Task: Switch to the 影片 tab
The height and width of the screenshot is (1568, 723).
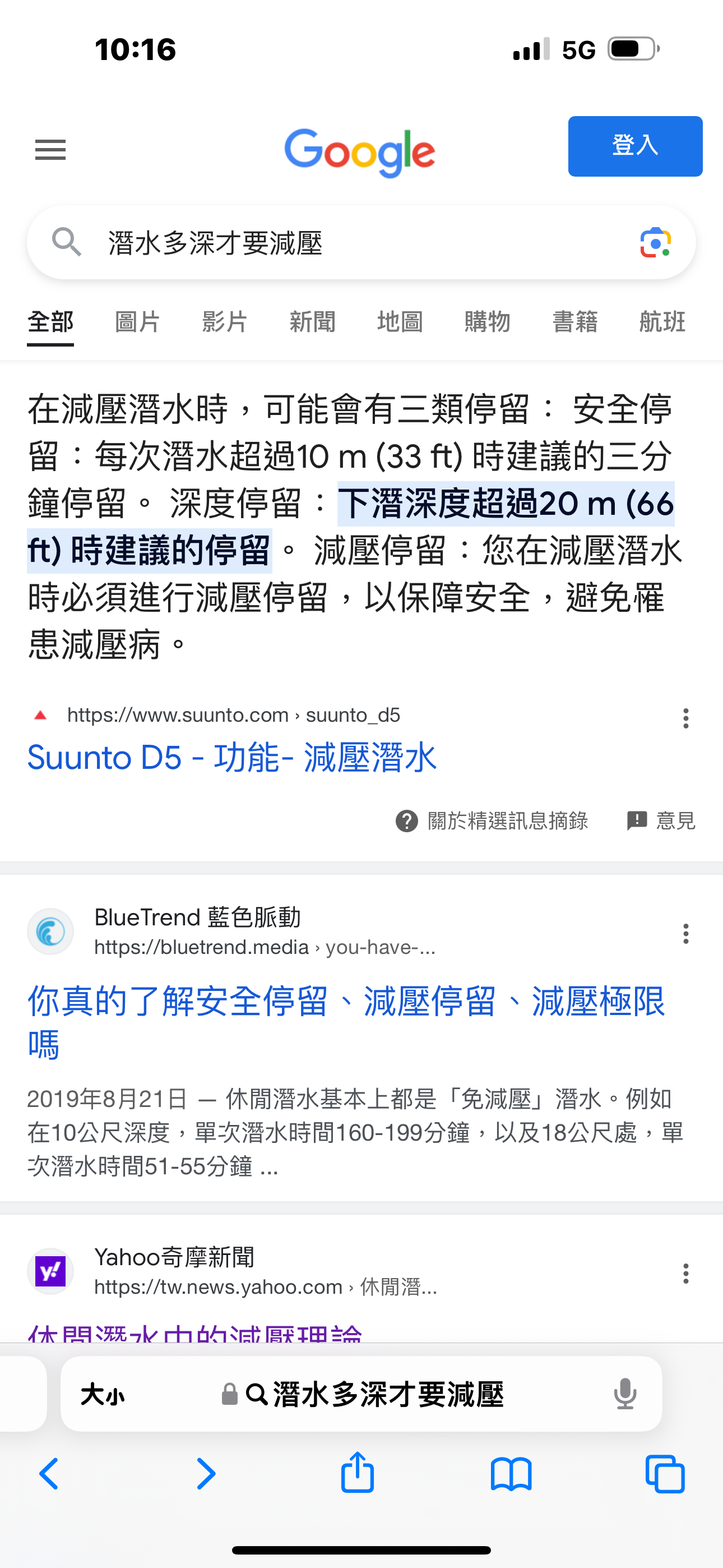Action: tap(225, 321)
